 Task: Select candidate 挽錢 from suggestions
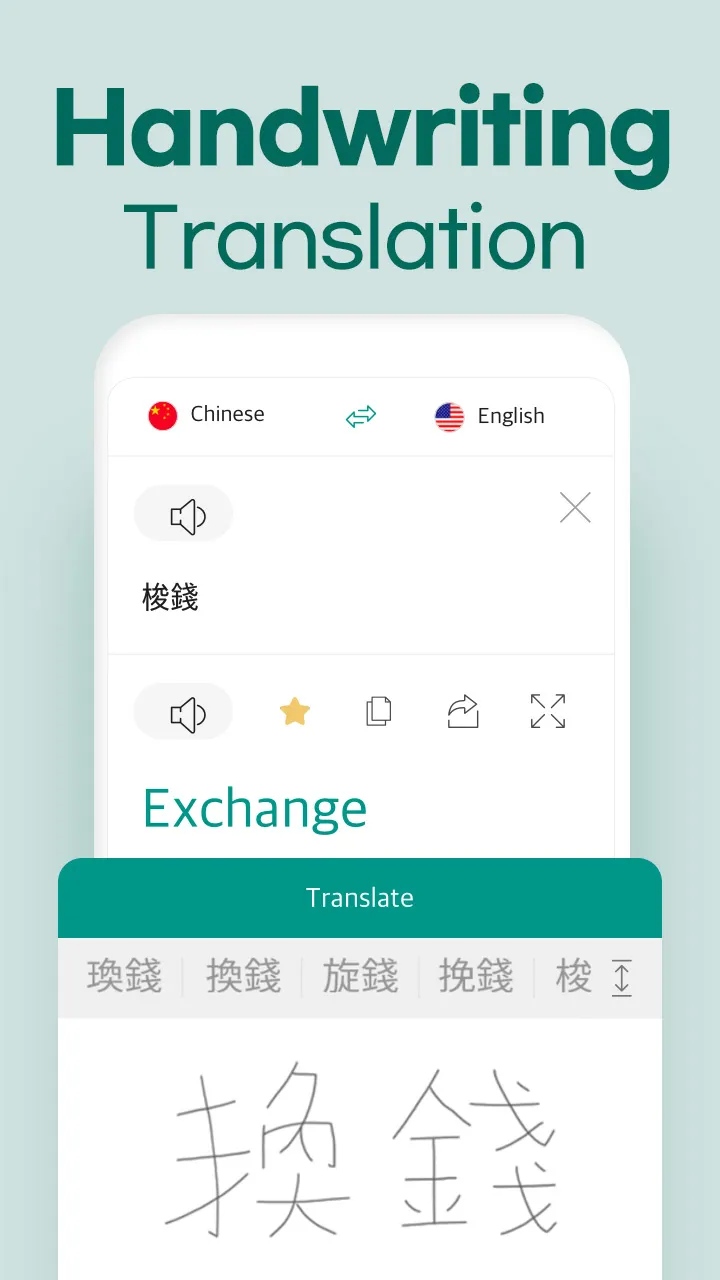(473, 977)
